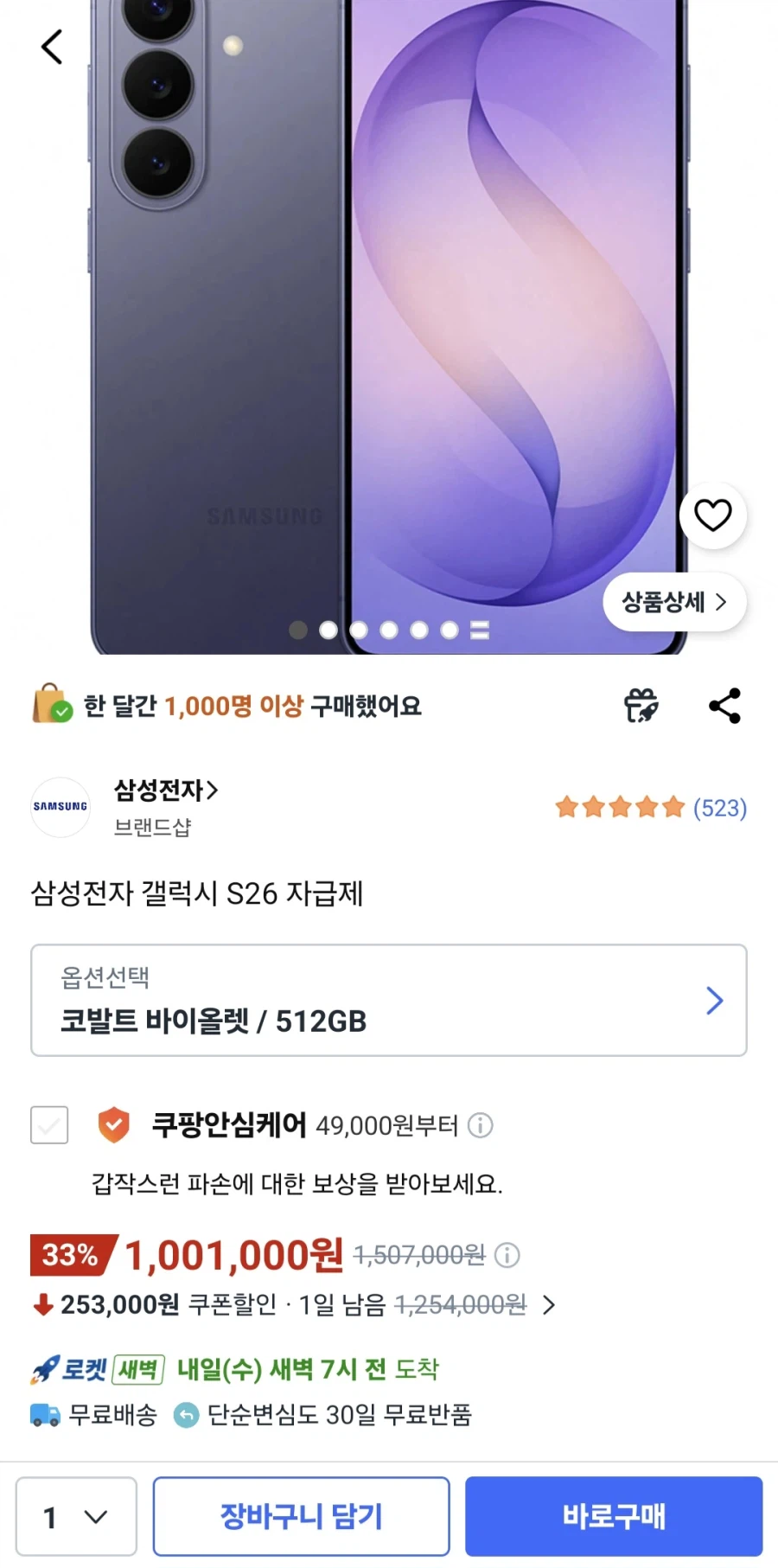Screen dimensions: 778x1568
Task: Click the rocket delivery icon
Action: coord(47,1370)
